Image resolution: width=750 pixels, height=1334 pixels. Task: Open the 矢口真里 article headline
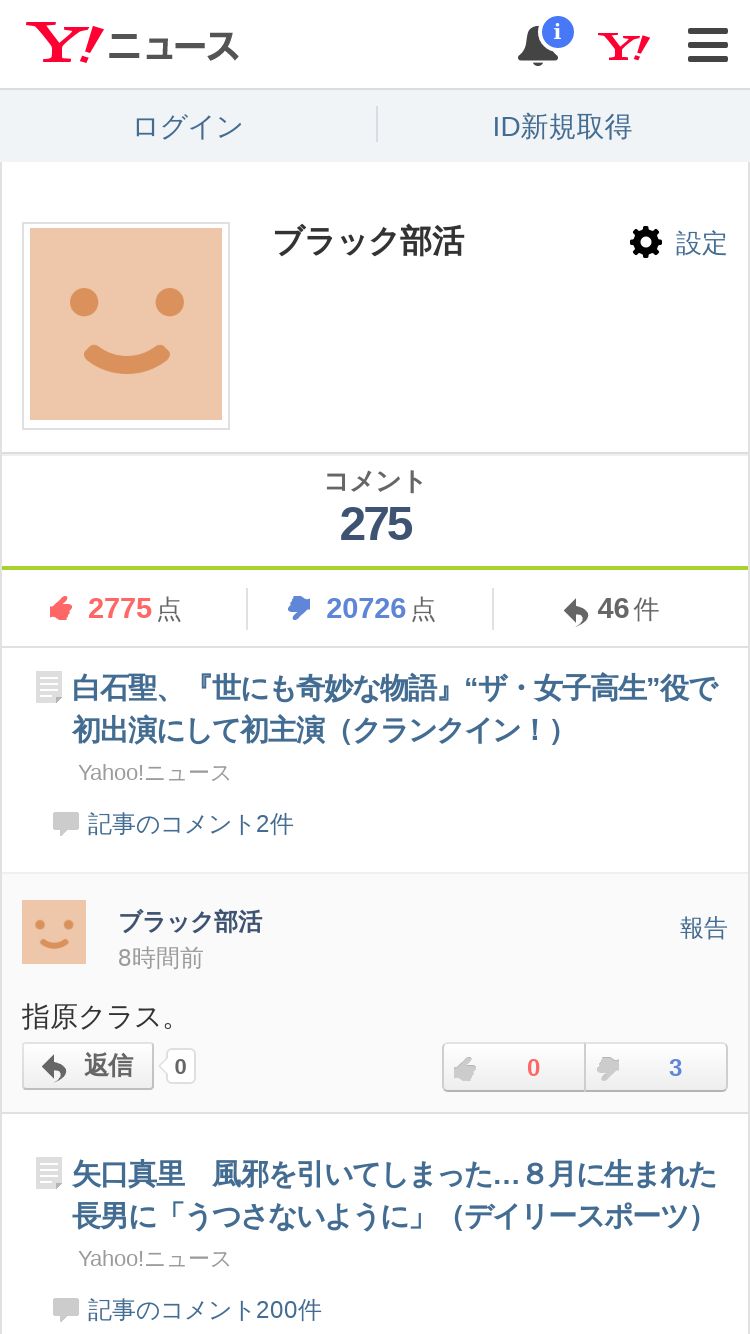point(394,1195)
